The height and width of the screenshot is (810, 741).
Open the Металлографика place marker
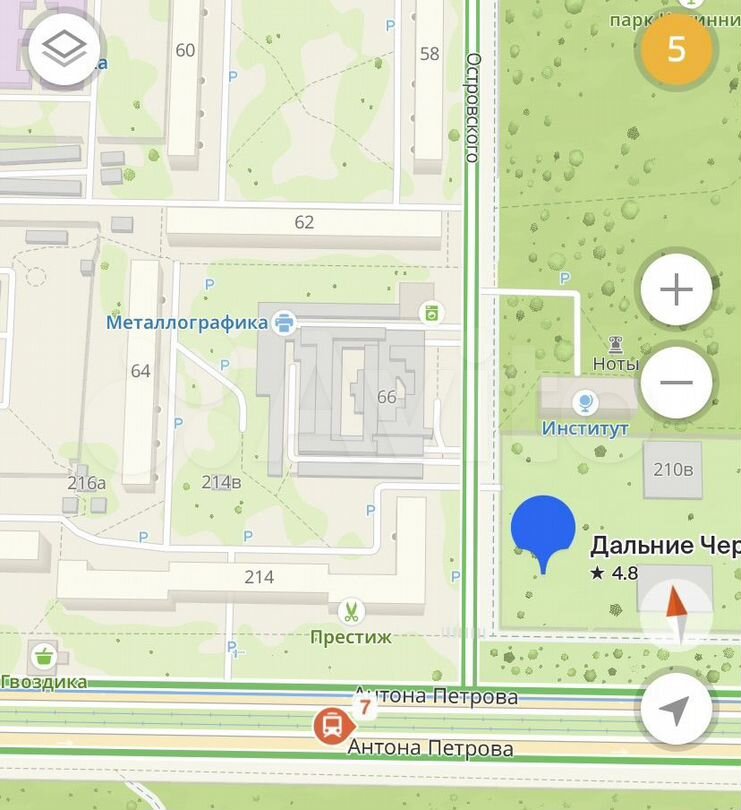pos(285,322)
